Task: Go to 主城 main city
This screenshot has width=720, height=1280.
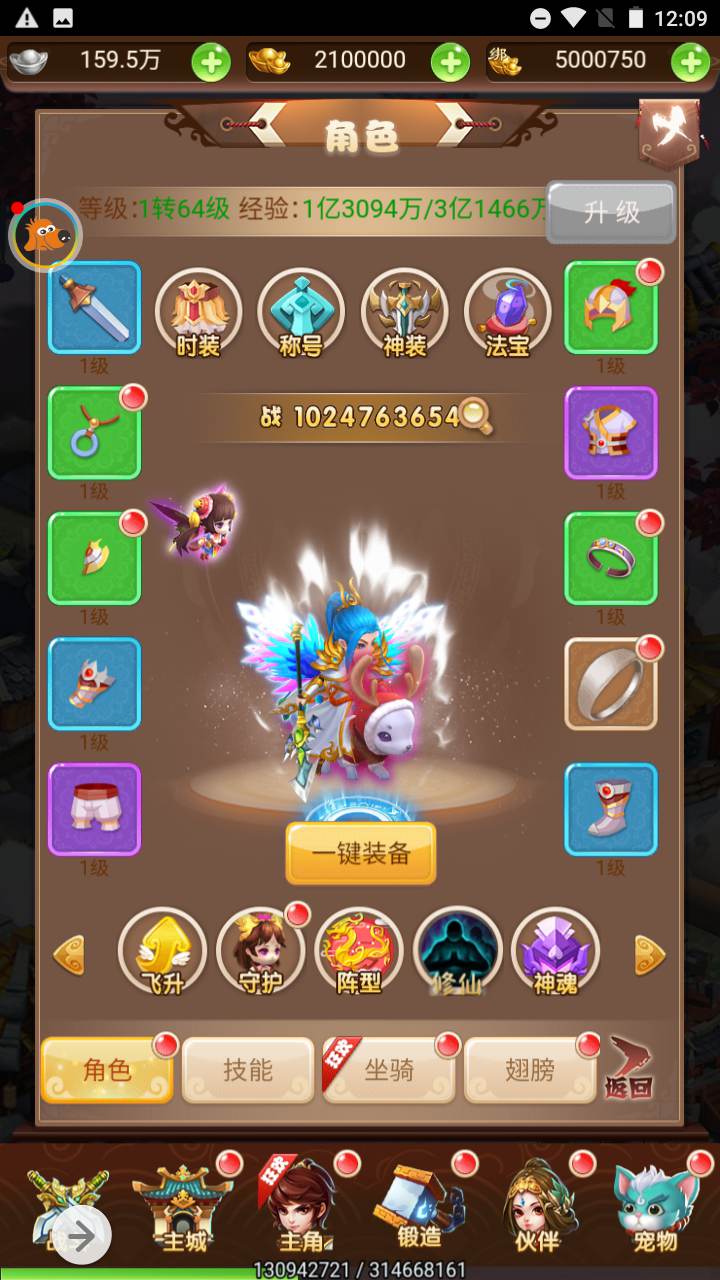Action: [183, 1208]
